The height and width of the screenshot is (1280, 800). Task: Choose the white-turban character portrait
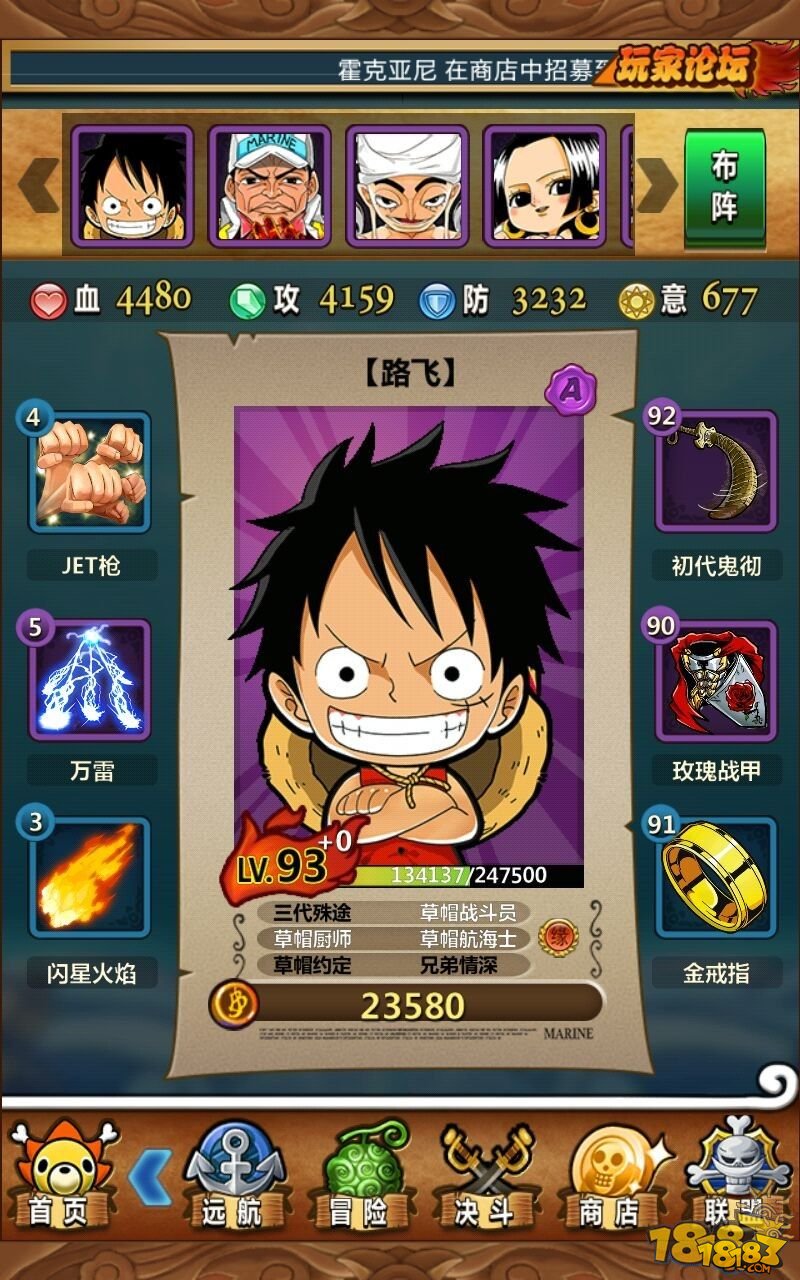pos(407,186)
